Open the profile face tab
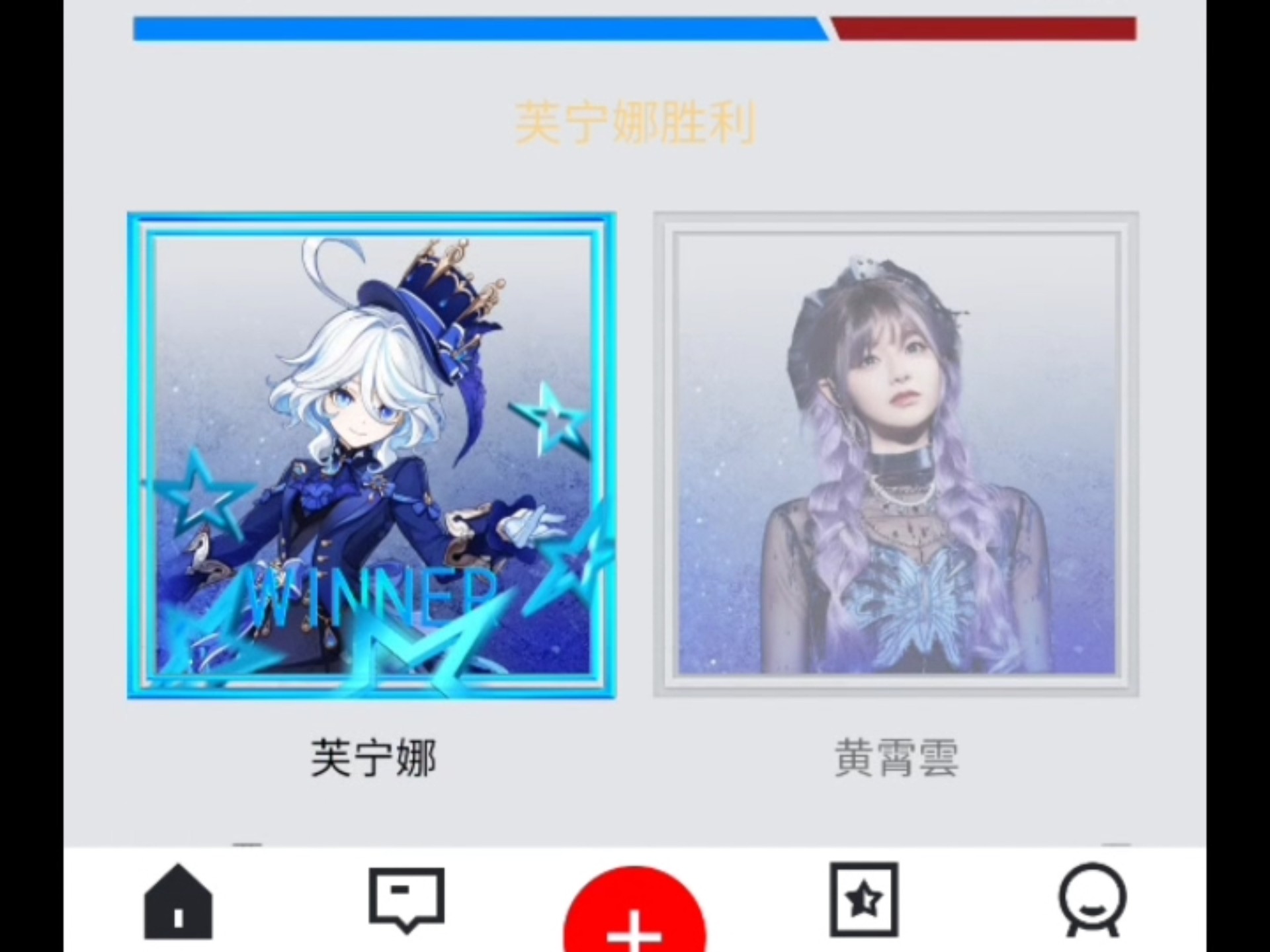The height and width of the screenshot is (952, 1270). click(x=1092, y=899)
